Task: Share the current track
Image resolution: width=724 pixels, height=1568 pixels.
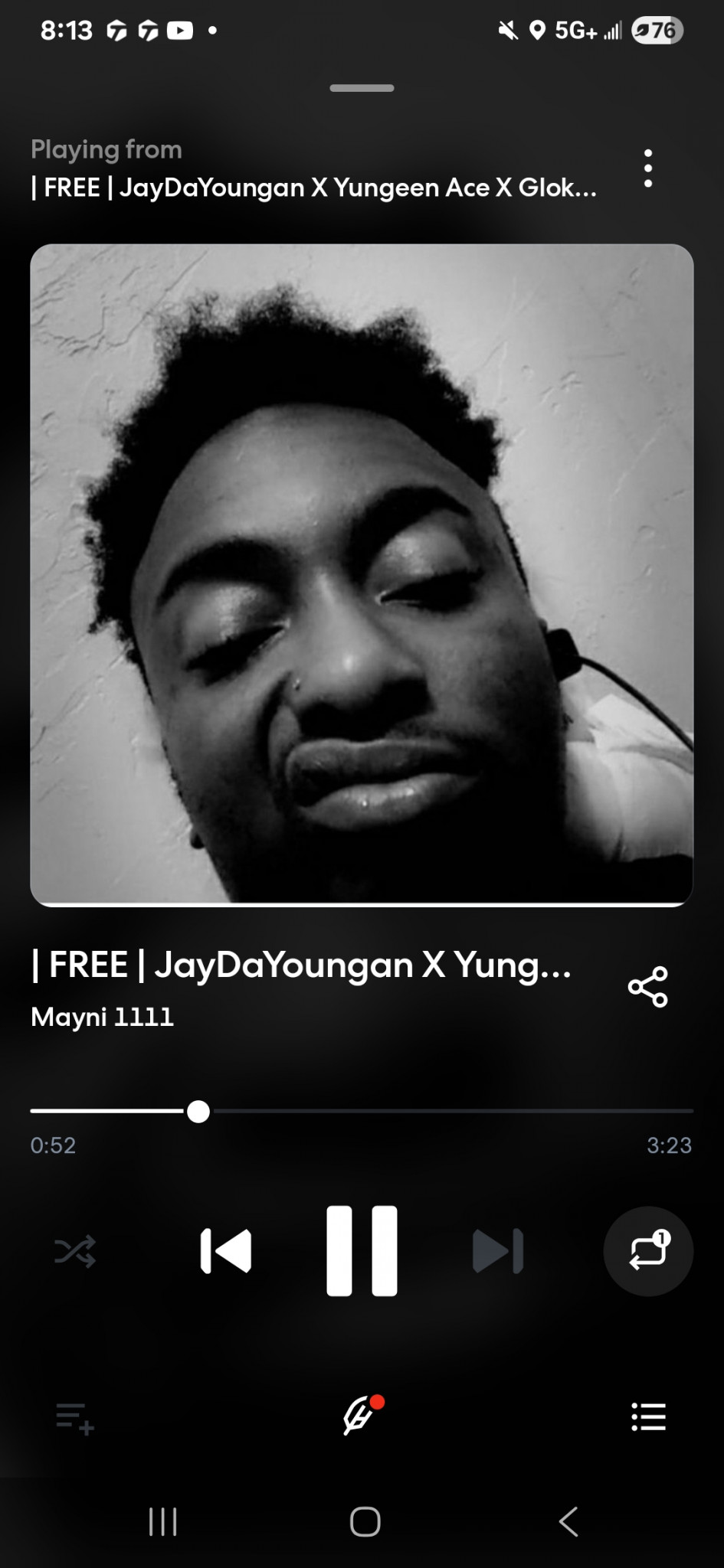Action: 647,987
